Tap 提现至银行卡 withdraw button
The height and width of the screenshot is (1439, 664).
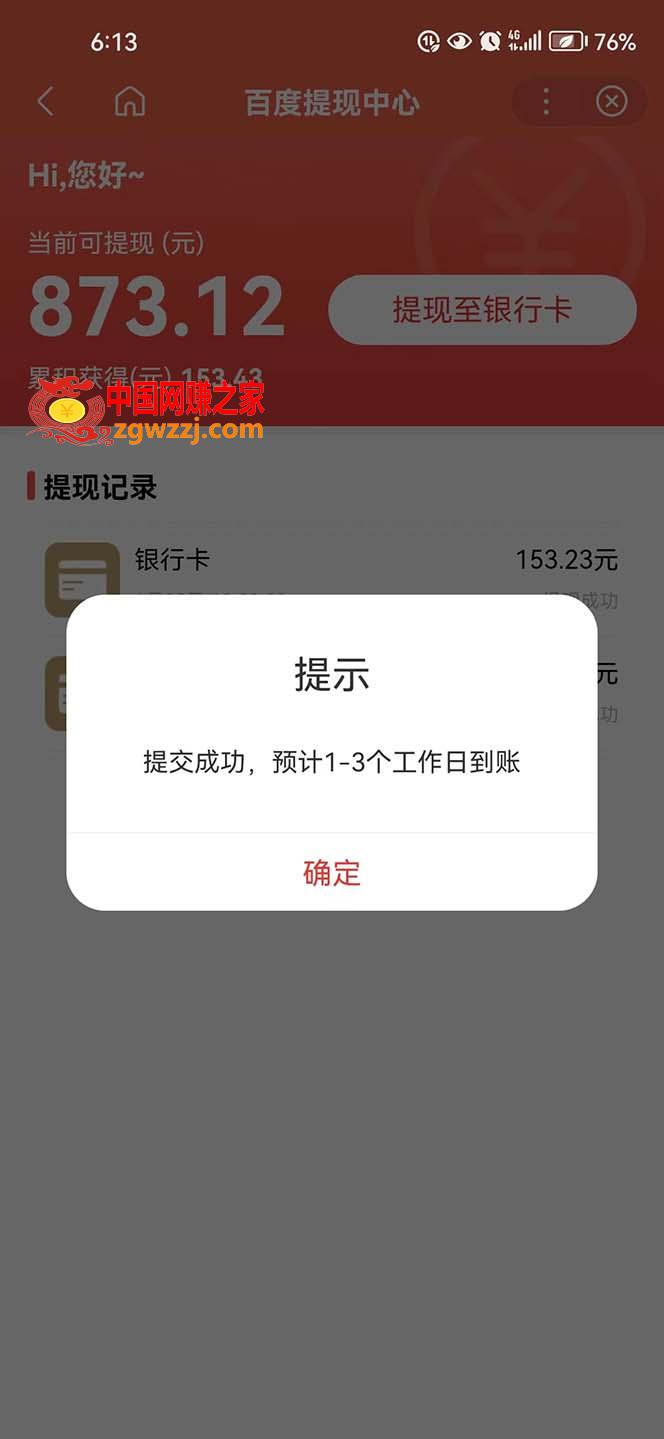point(482,310)
